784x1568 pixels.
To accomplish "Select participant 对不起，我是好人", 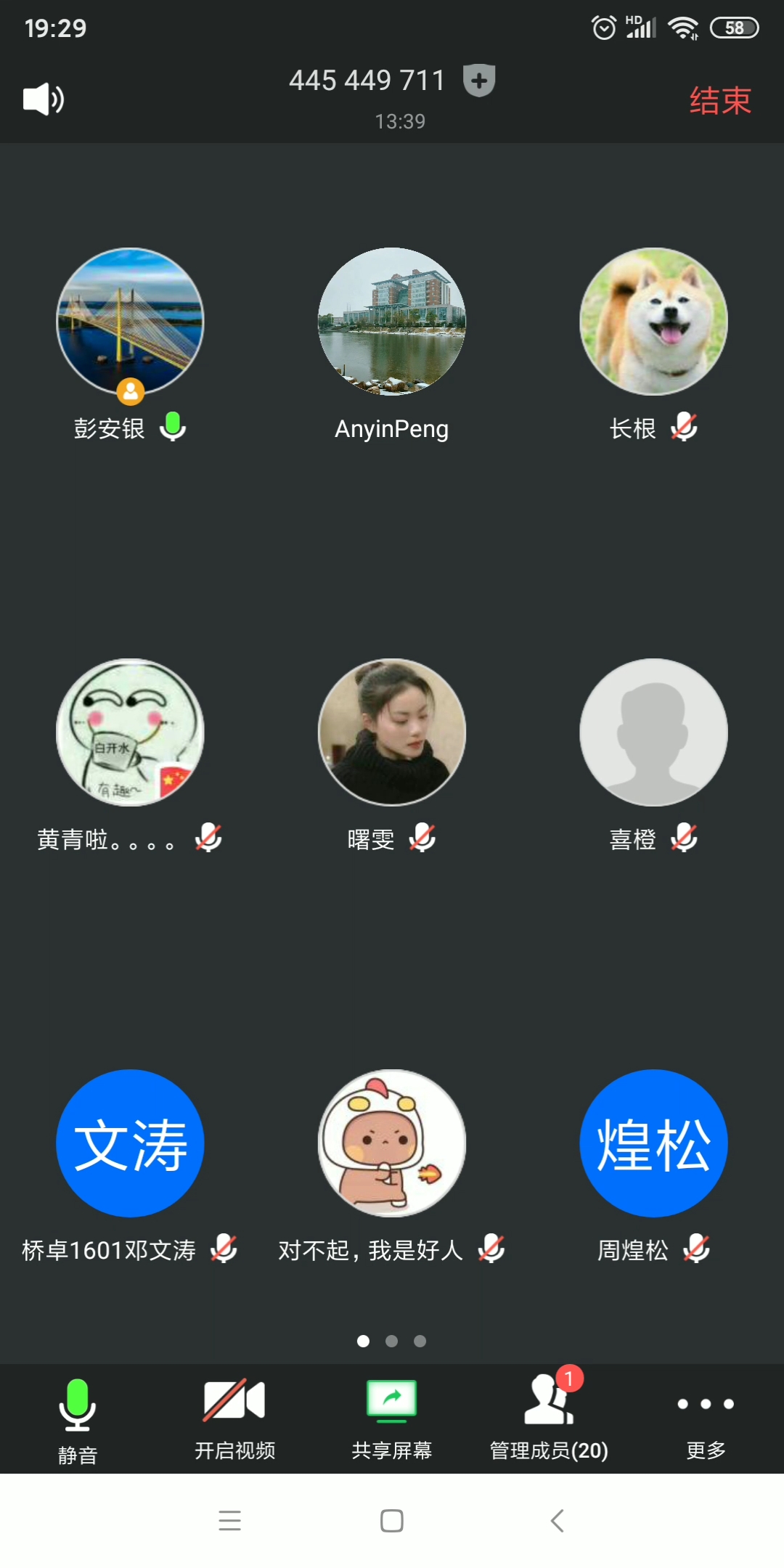I will coord(392,1143).
